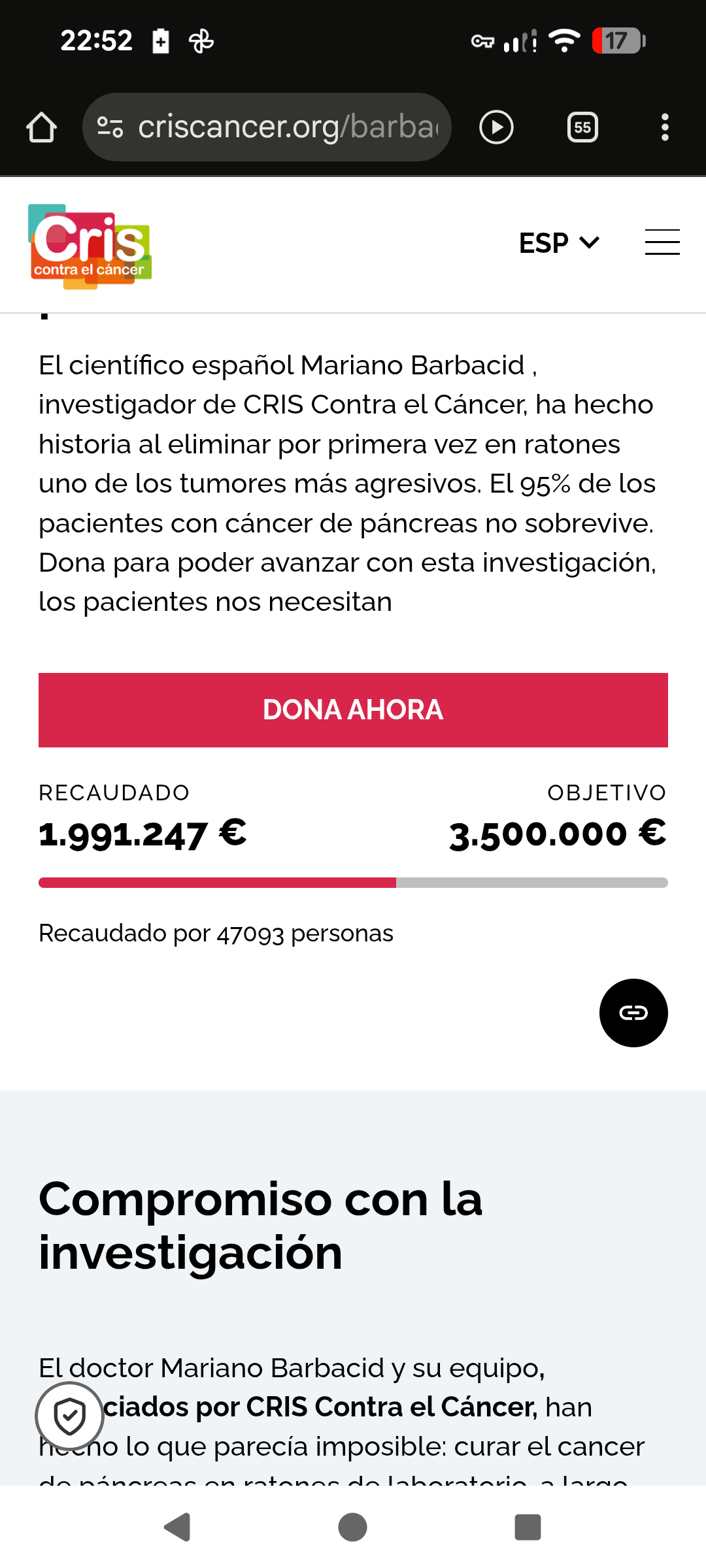The width and height of the screenshot is (706, 1568).
Task: Open the site settings icon in address bar
Action: click(110, 127)
